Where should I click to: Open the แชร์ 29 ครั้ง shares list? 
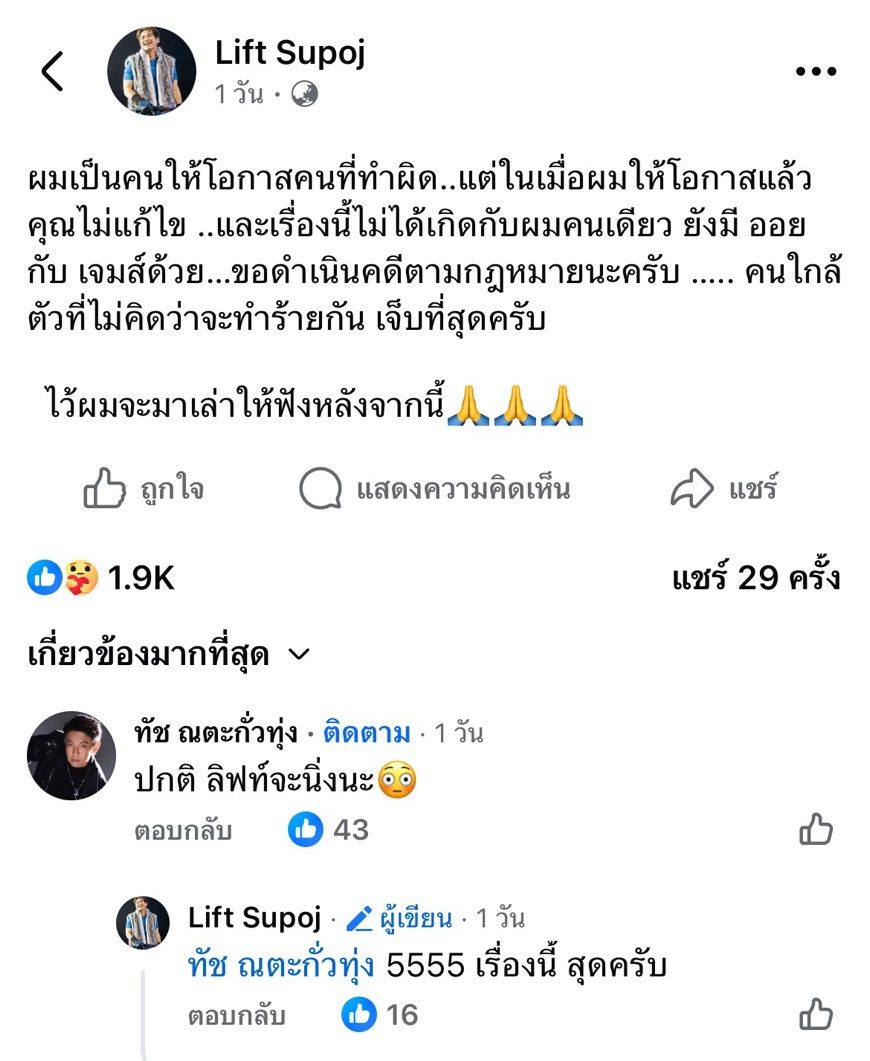(x=755, y=578)
